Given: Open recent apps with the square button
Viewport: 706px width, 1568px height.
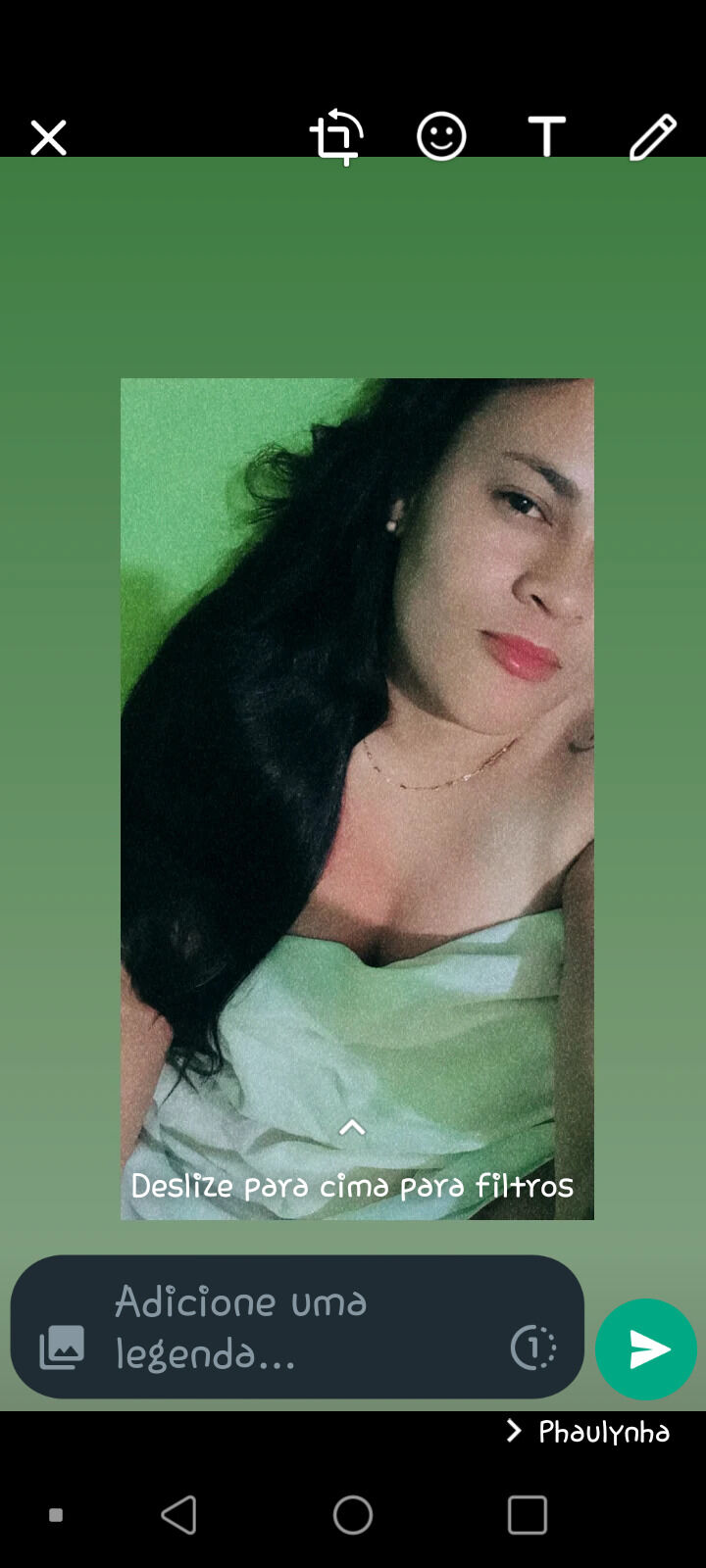Looking at the screenshot, I should pos(528,1515).
